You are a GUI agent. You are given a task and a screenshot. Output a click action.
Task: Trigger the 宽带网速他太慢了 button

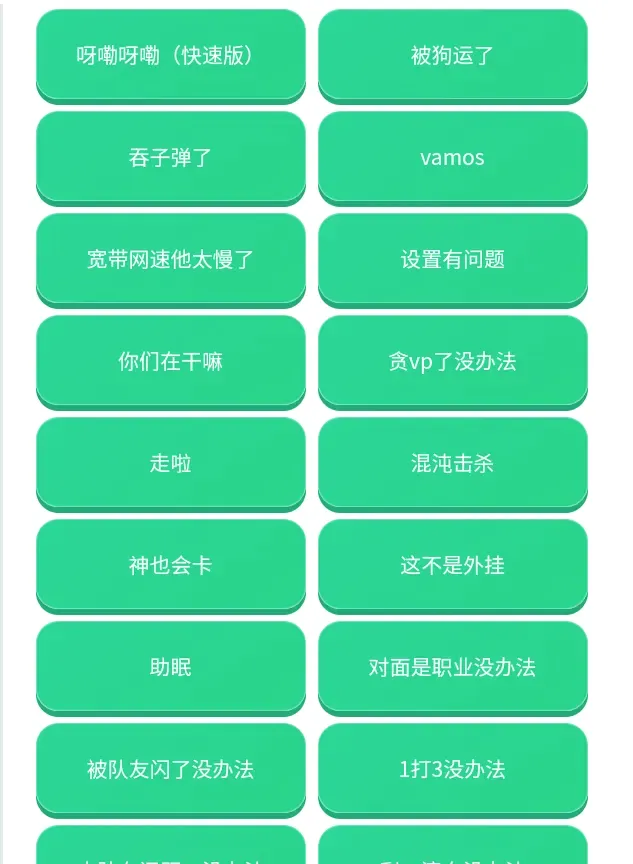[x=171, y=260]
